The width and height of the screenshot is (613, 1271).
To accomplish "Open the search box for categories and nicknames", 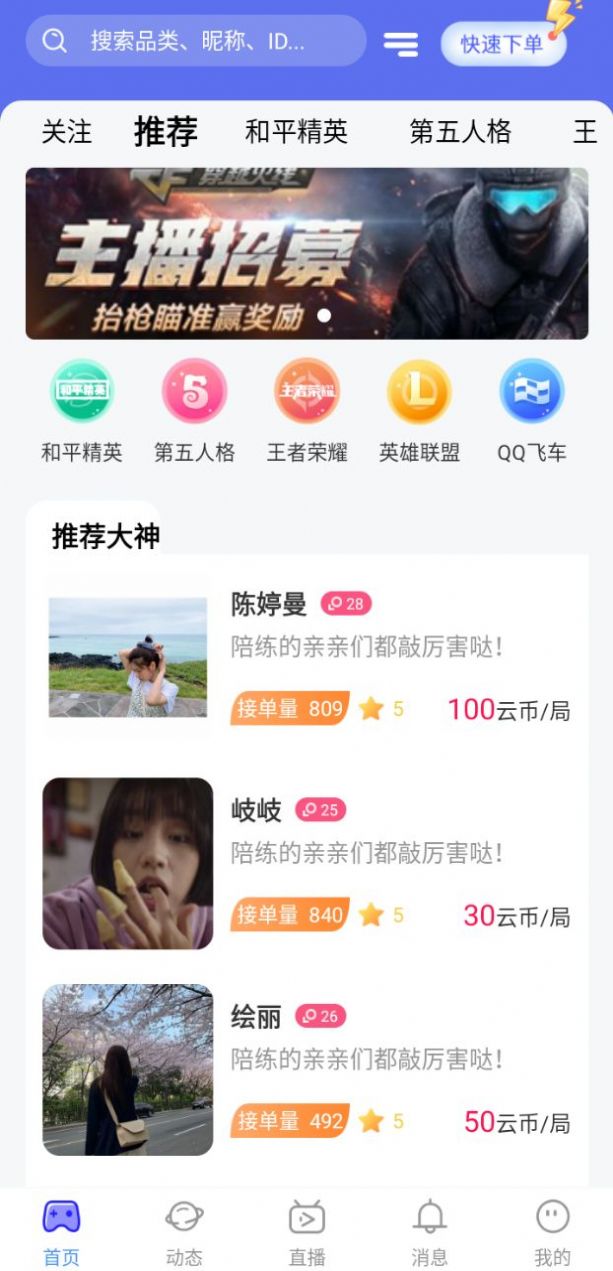I will point(196,41).
